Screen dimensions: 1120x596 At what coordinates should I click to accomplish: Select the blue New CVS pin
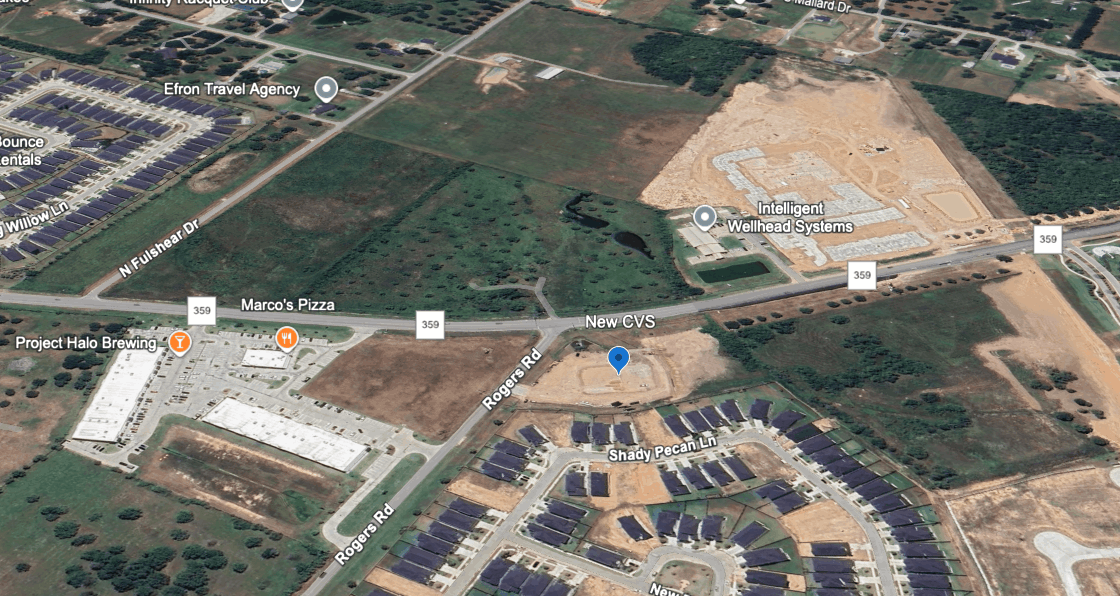coord(618,359)
